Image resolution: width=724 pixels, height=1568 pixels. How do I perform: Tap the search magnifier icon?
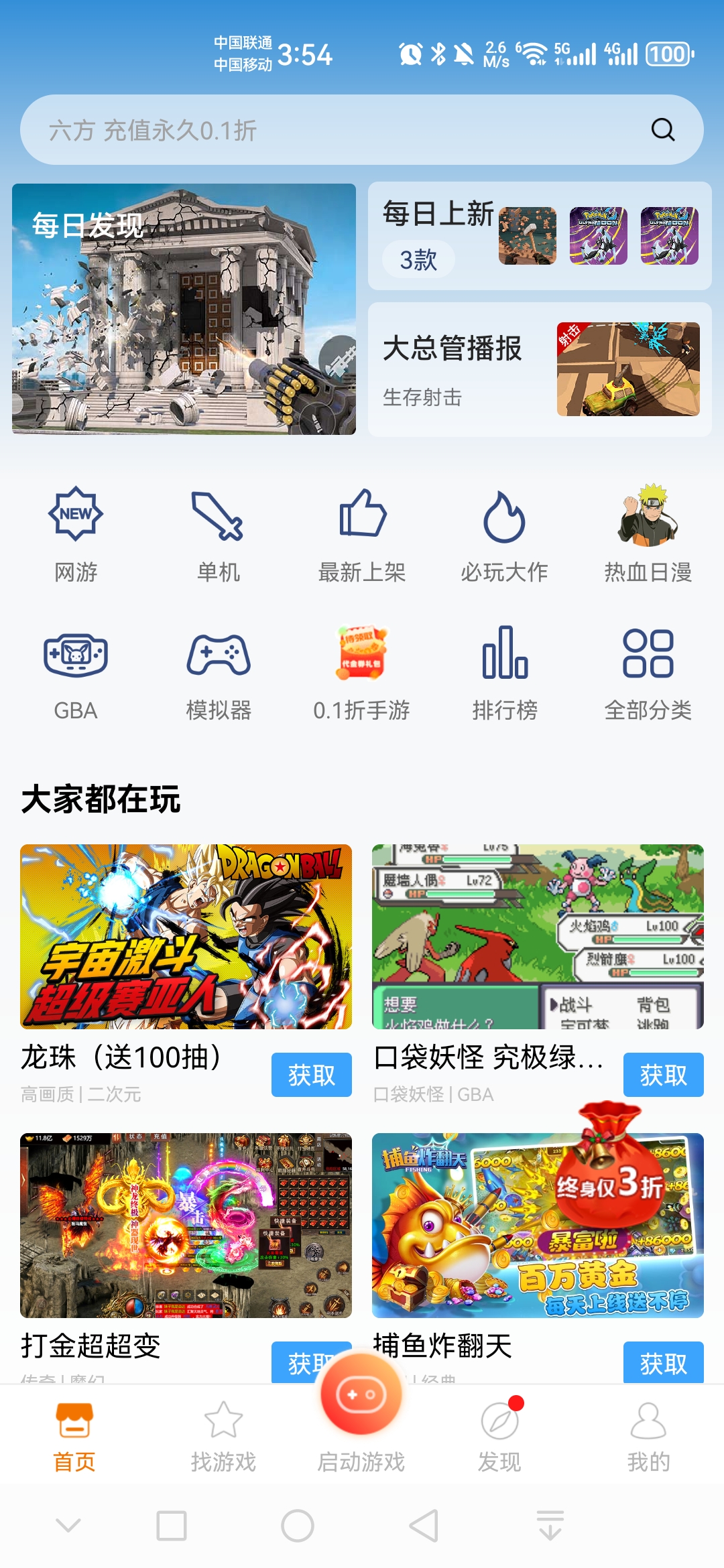(662, 129)
